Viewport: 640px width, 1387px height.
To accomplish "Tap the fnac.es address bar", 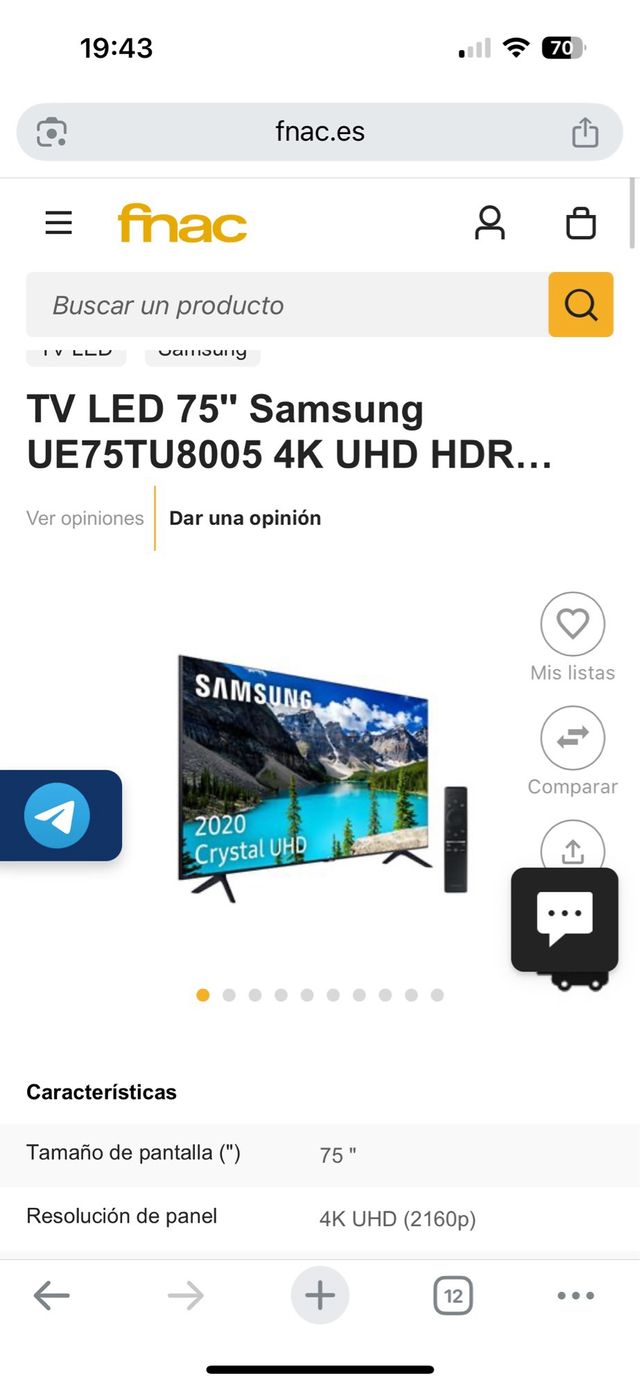I will 320,132.
